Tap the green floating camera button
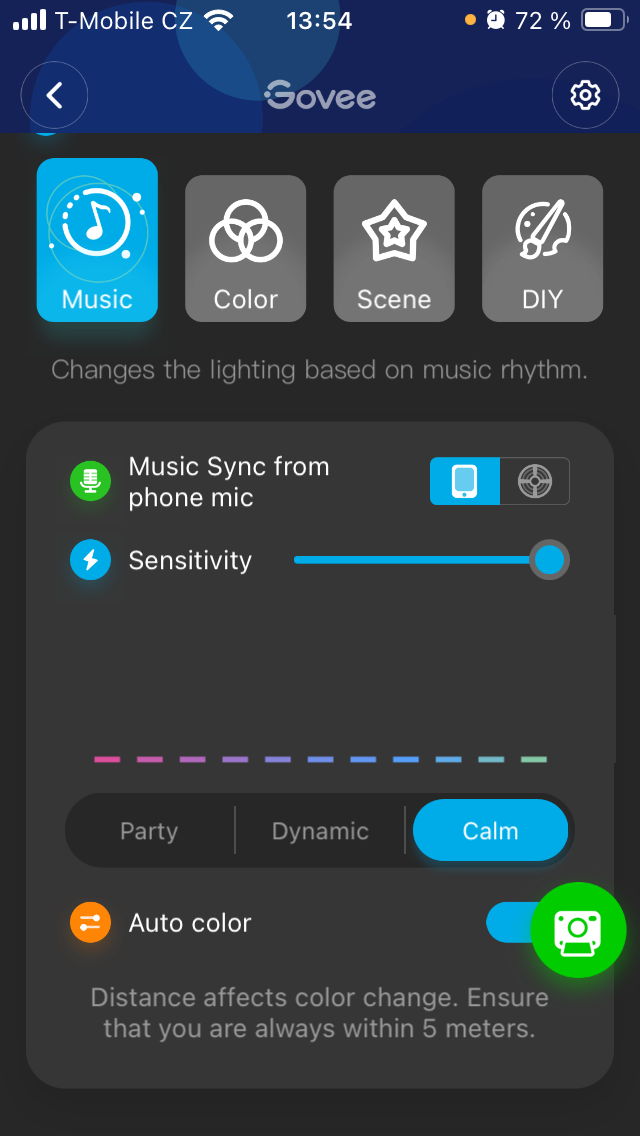The image size is (640, 1136). coord(578,929)
